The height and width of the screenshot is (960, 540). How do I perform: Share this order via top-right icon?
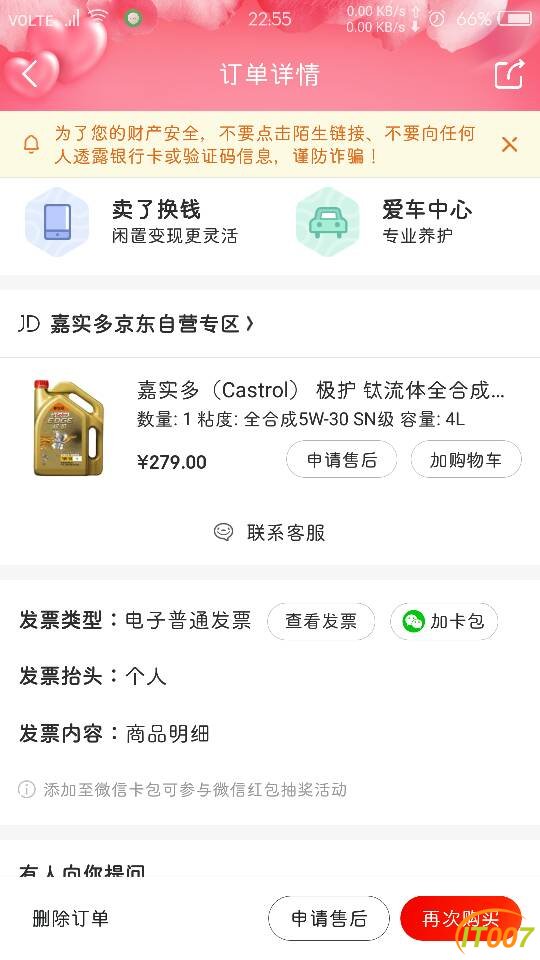pos(509,74)
